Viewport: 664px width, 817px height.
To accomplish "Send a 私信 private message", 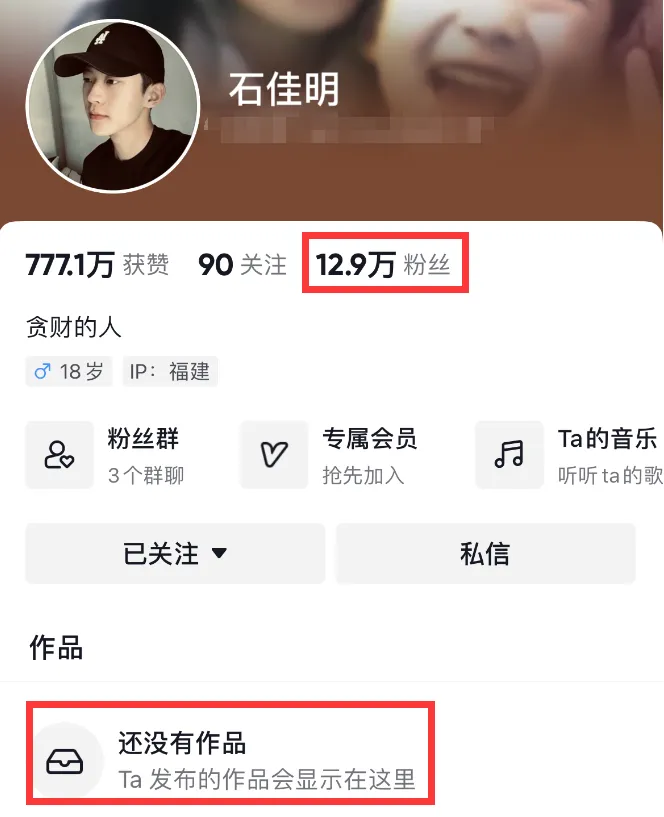I will [x=485, y=553].
